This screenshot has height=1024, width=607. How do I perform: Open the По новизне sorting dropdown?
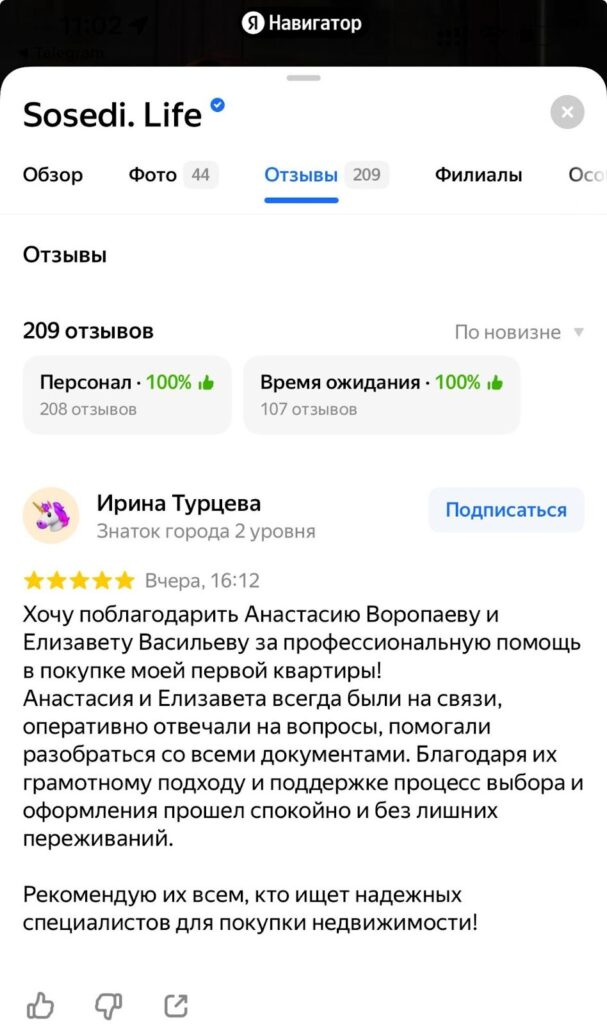click(x=519, y=332)
